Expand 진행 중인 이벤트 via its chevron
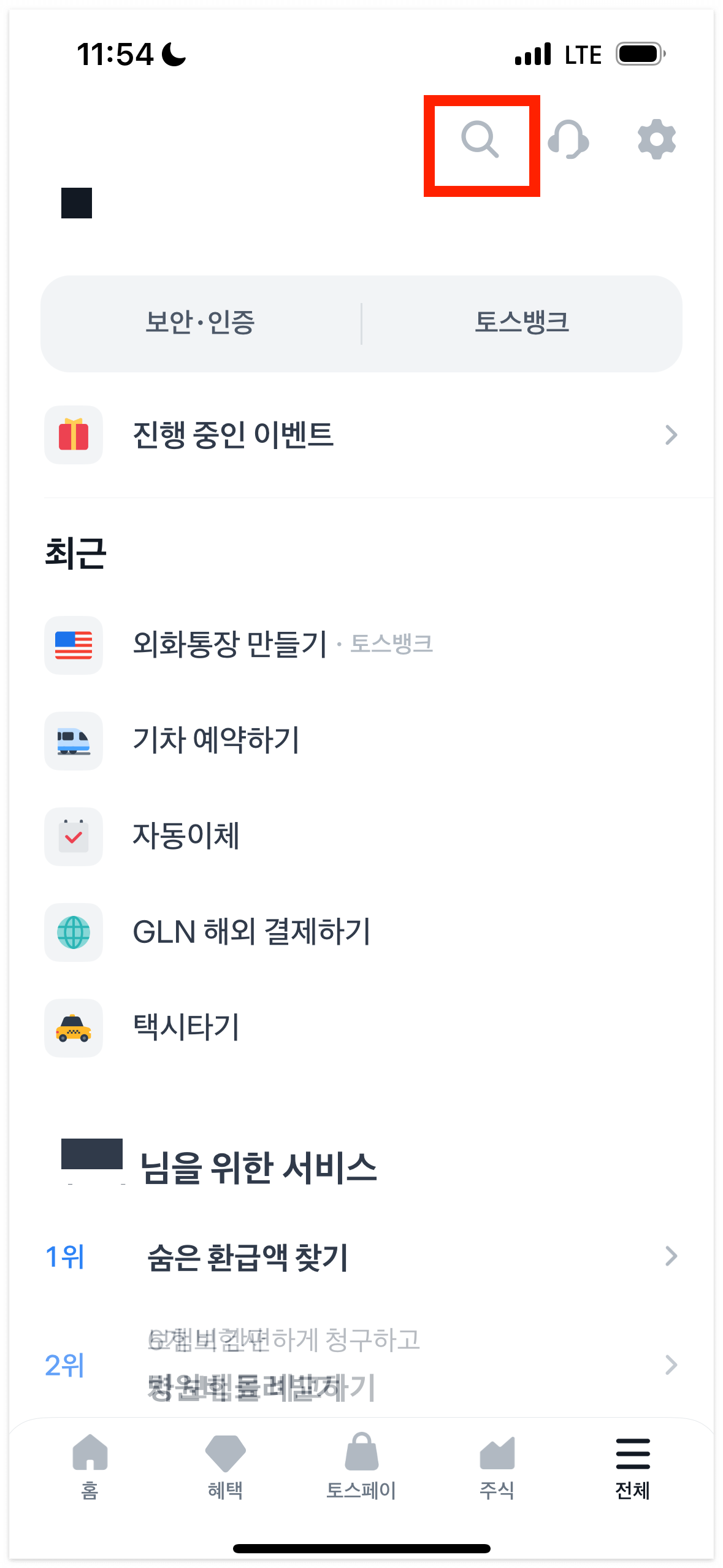 click(671, 435)
